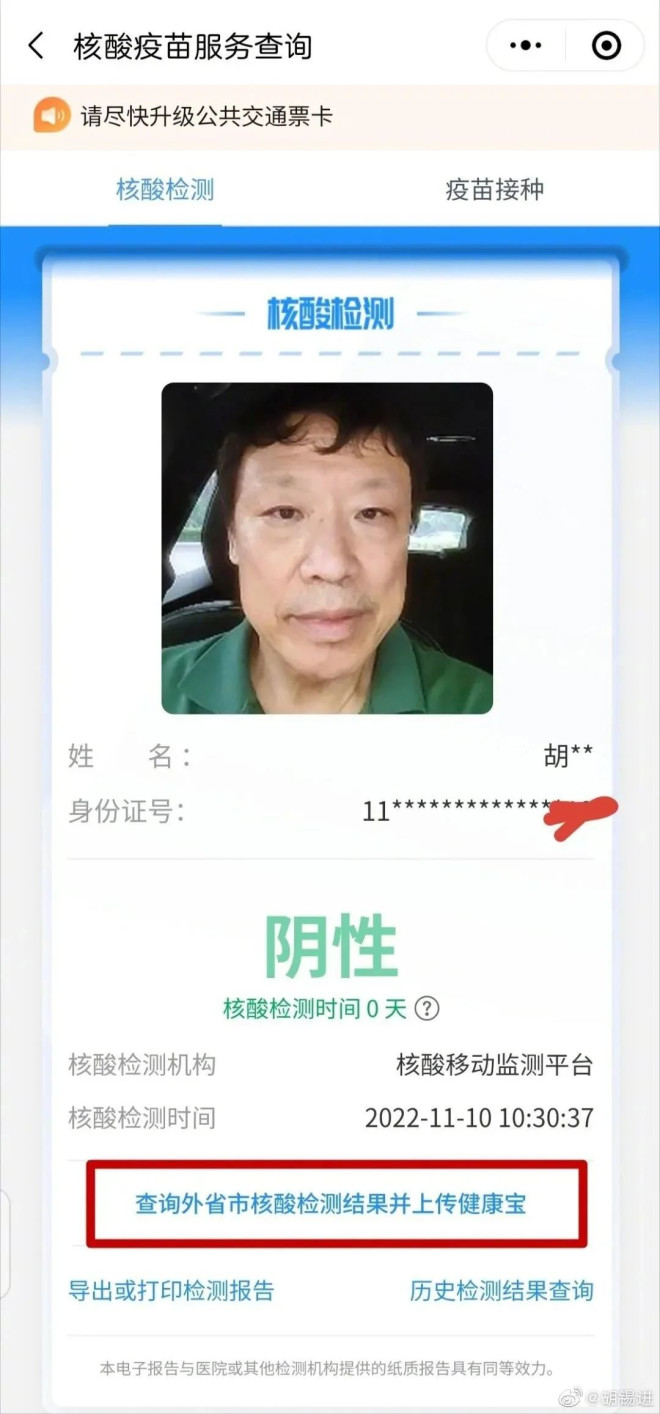Open the 请尽快升级公共交通票卡 notice
Image resolution: width=660 pixels, height=1414 pixels.
[x=207, y=116]
